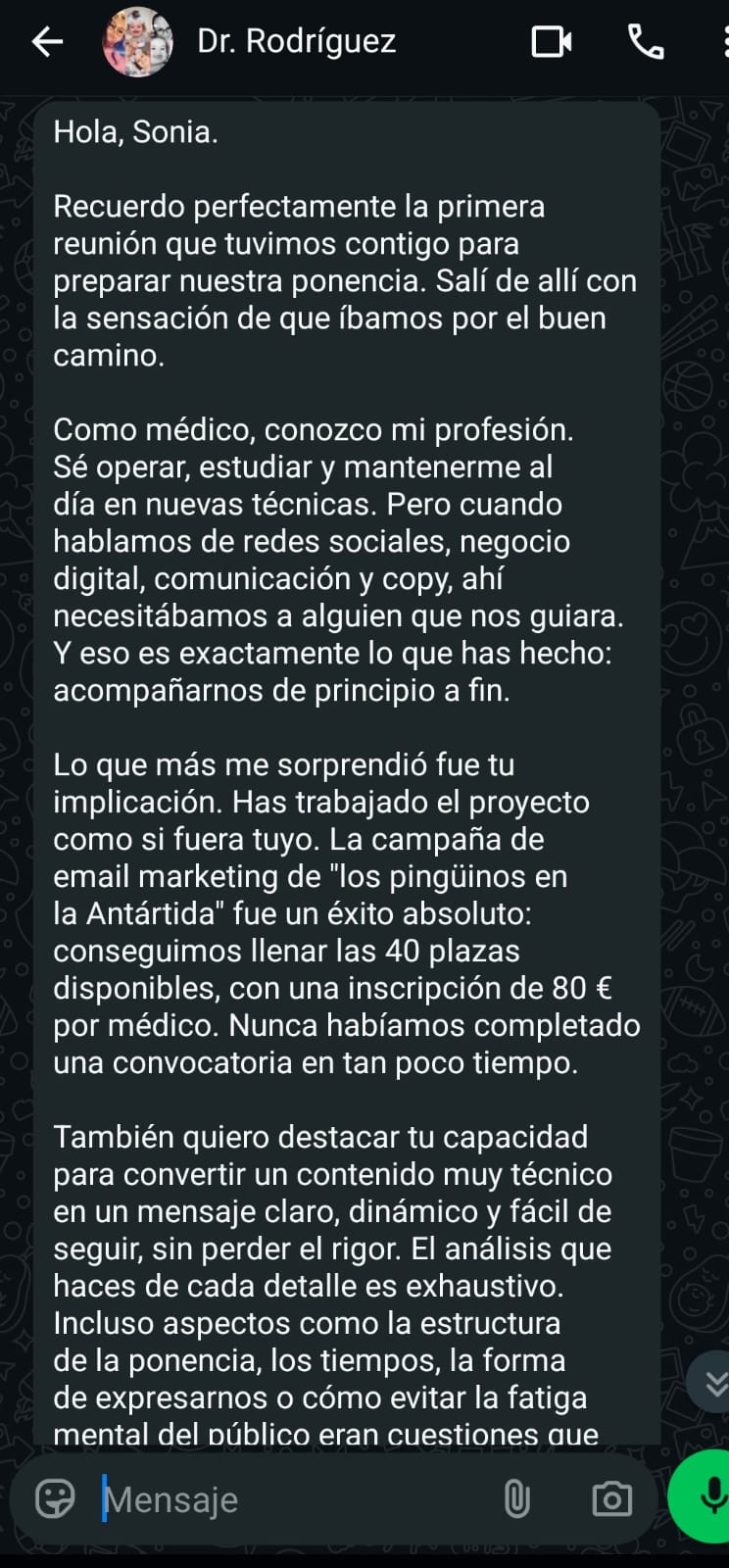Open the emoji and sticker picker
This screenshot has width=729, height=1568.
coord(55,1498)
